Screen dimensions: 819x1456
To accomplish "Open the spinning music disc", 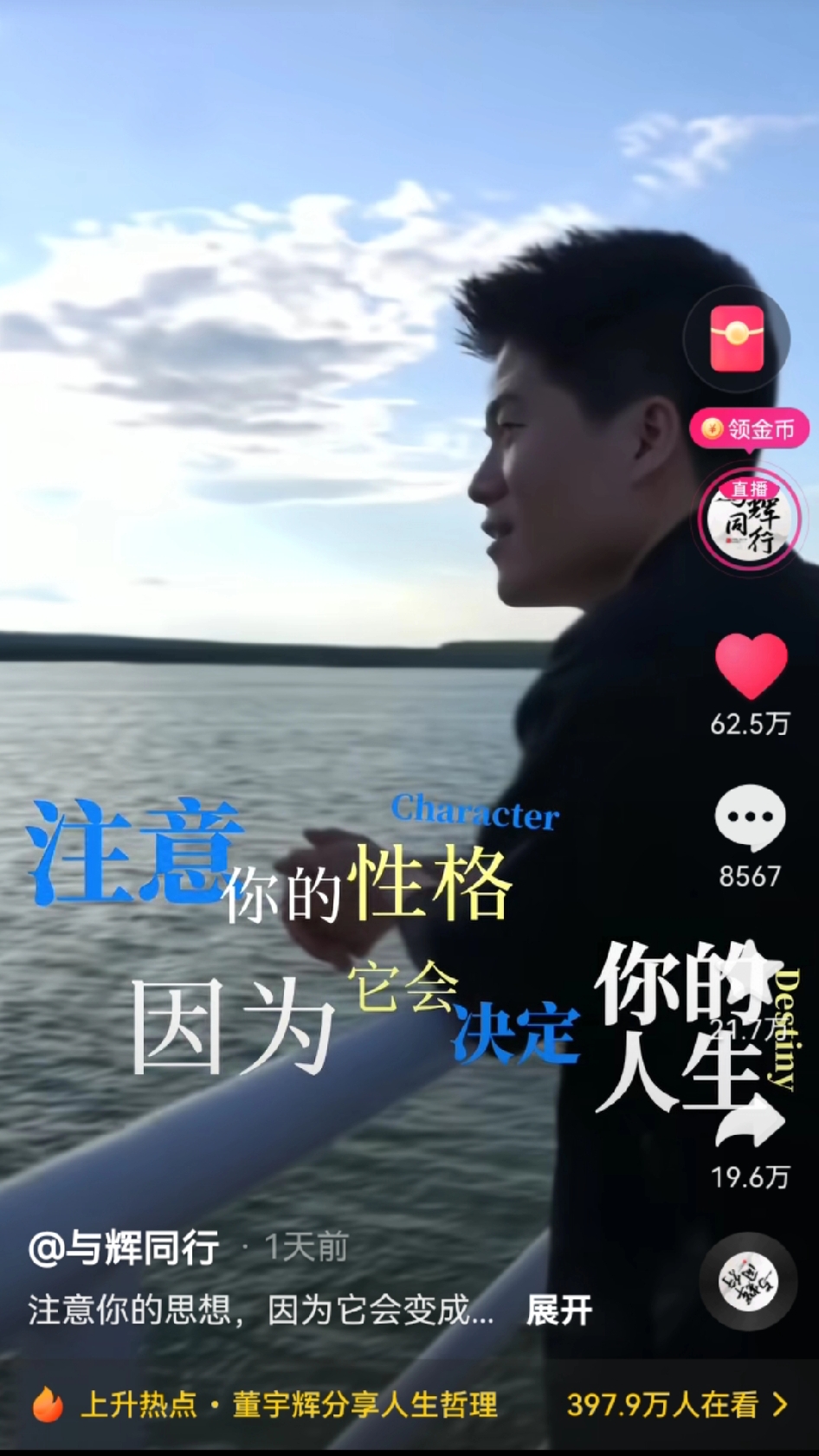I will [x=749, y=1281].
